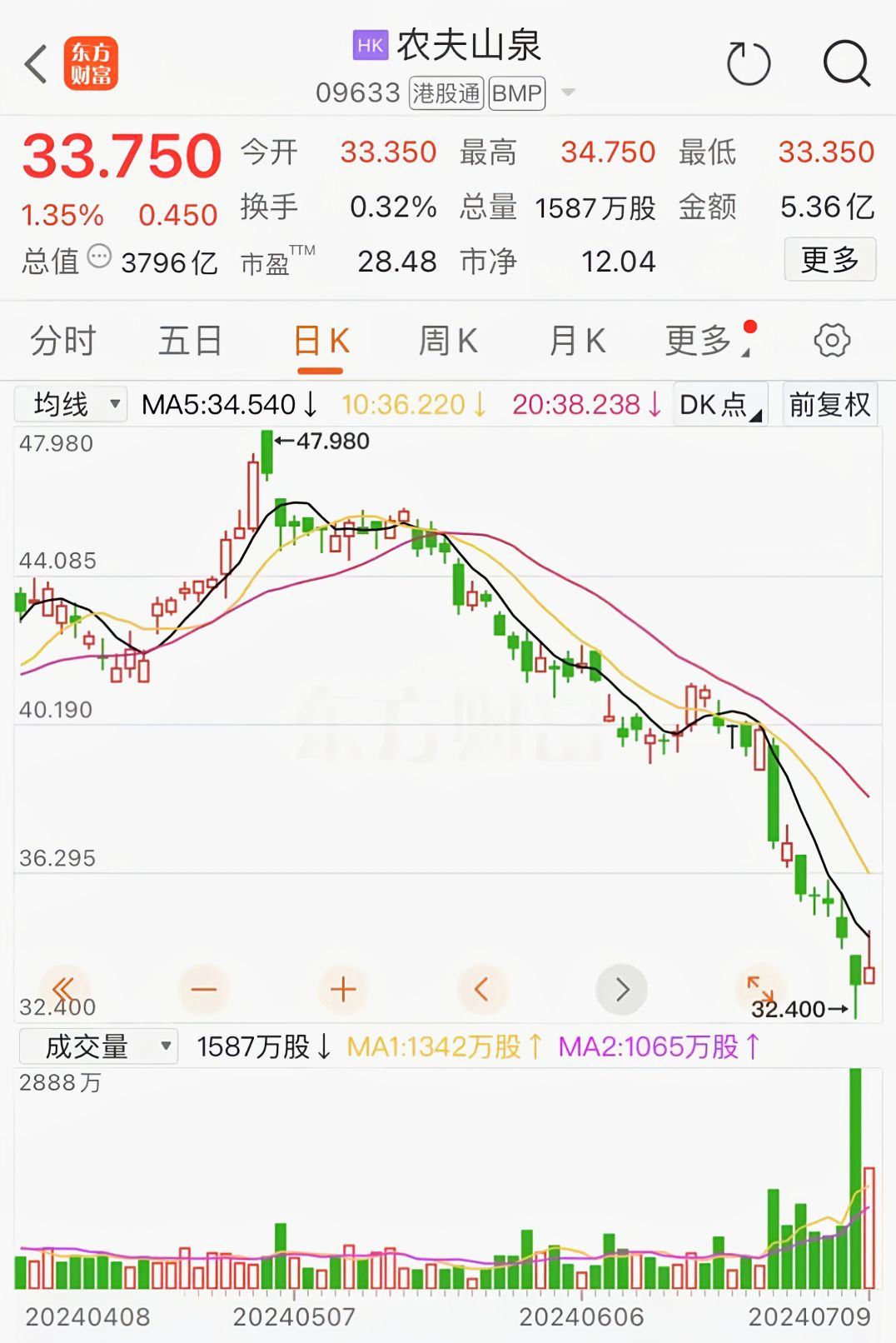Tap the DK点 indicator button
896x1343 pixels.
(719, 405)
